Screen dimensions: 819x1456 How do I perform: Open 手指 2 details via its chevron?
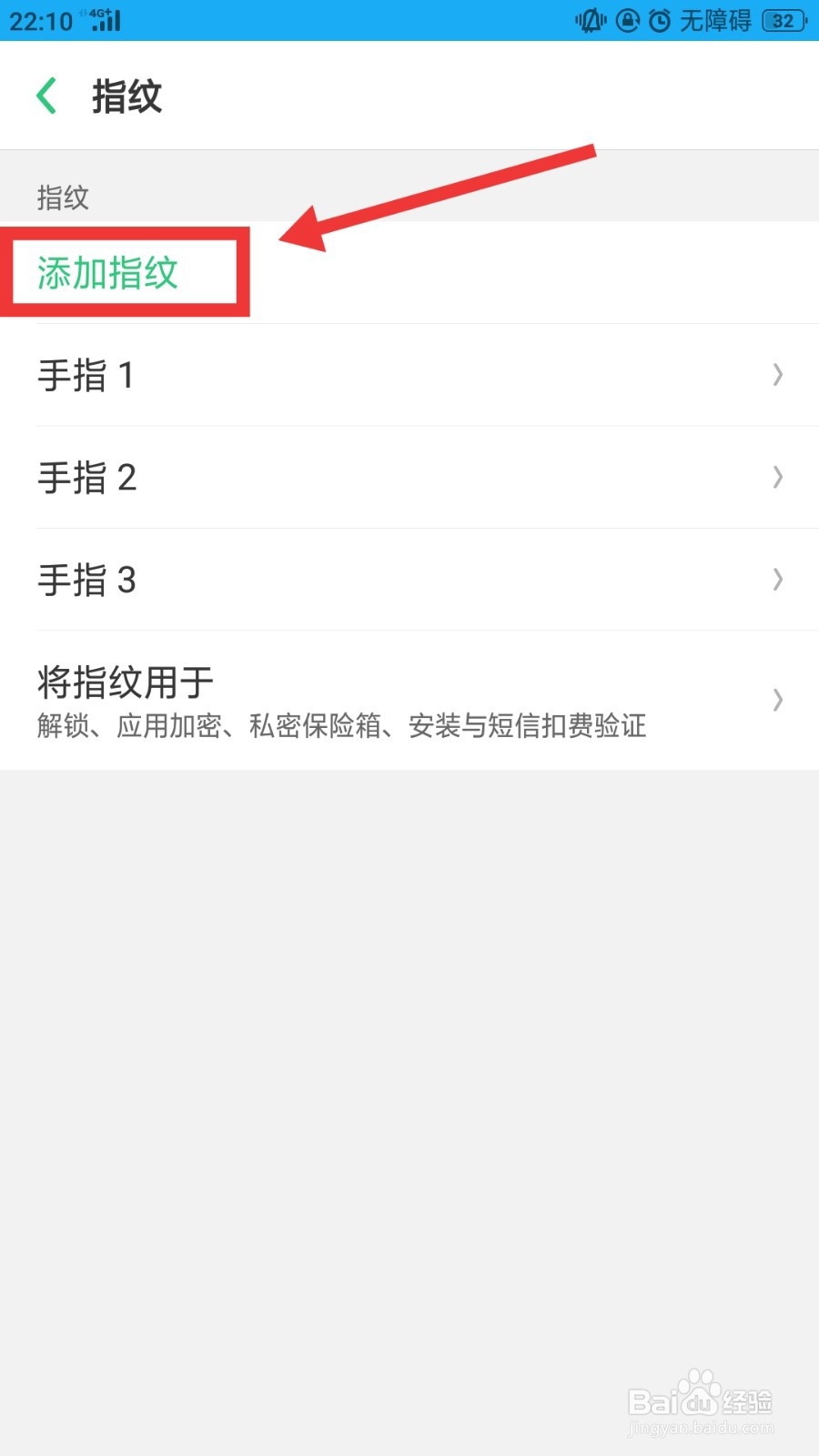778,477
